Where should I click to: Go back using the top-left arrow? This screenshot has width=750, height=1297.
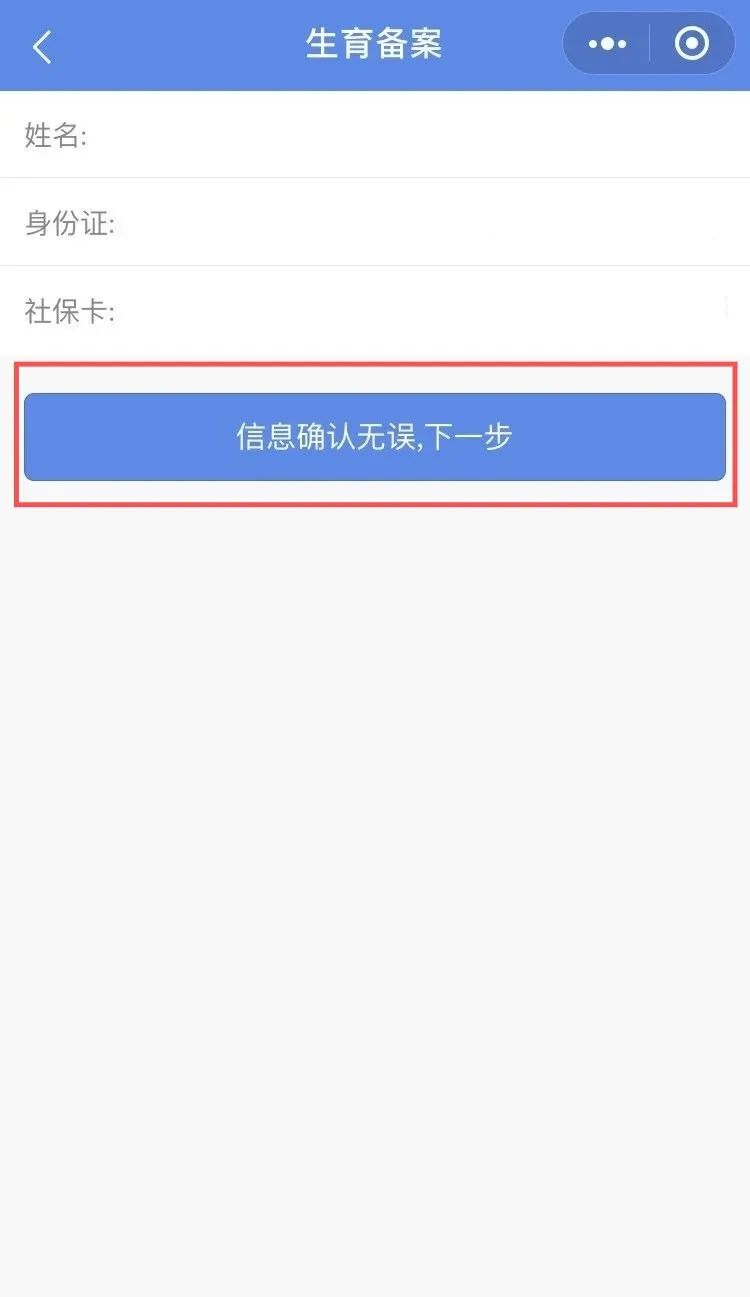[x=42, y=46]
